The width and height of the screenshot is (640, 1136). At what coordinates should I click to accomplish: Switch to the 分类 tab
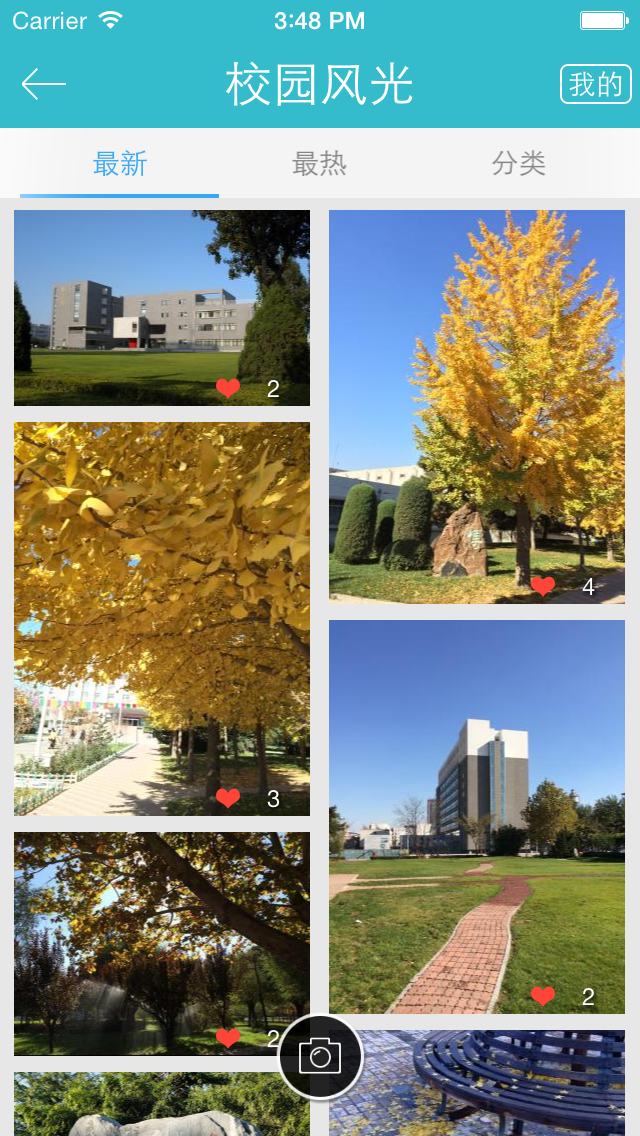pos(518,164)
